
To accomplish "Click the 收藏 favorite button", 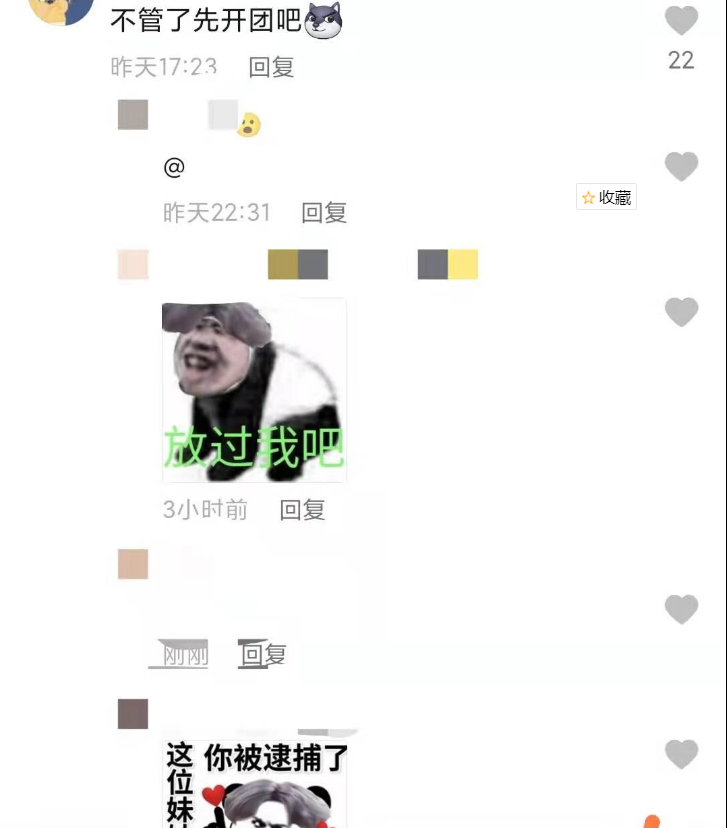I will (606, 197).
